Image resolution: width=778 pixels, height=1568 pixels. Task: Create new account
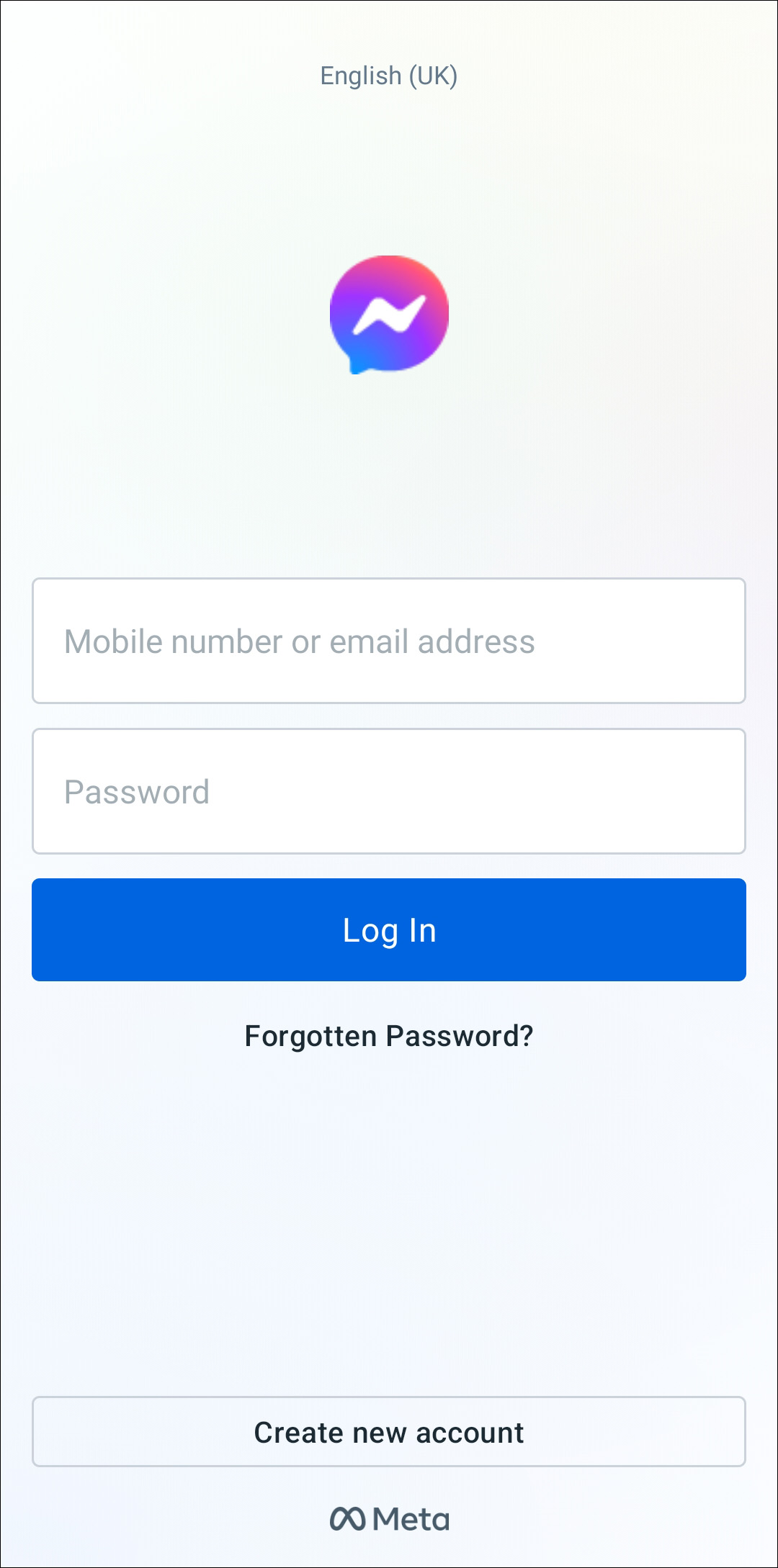(x=389, y=1432)
